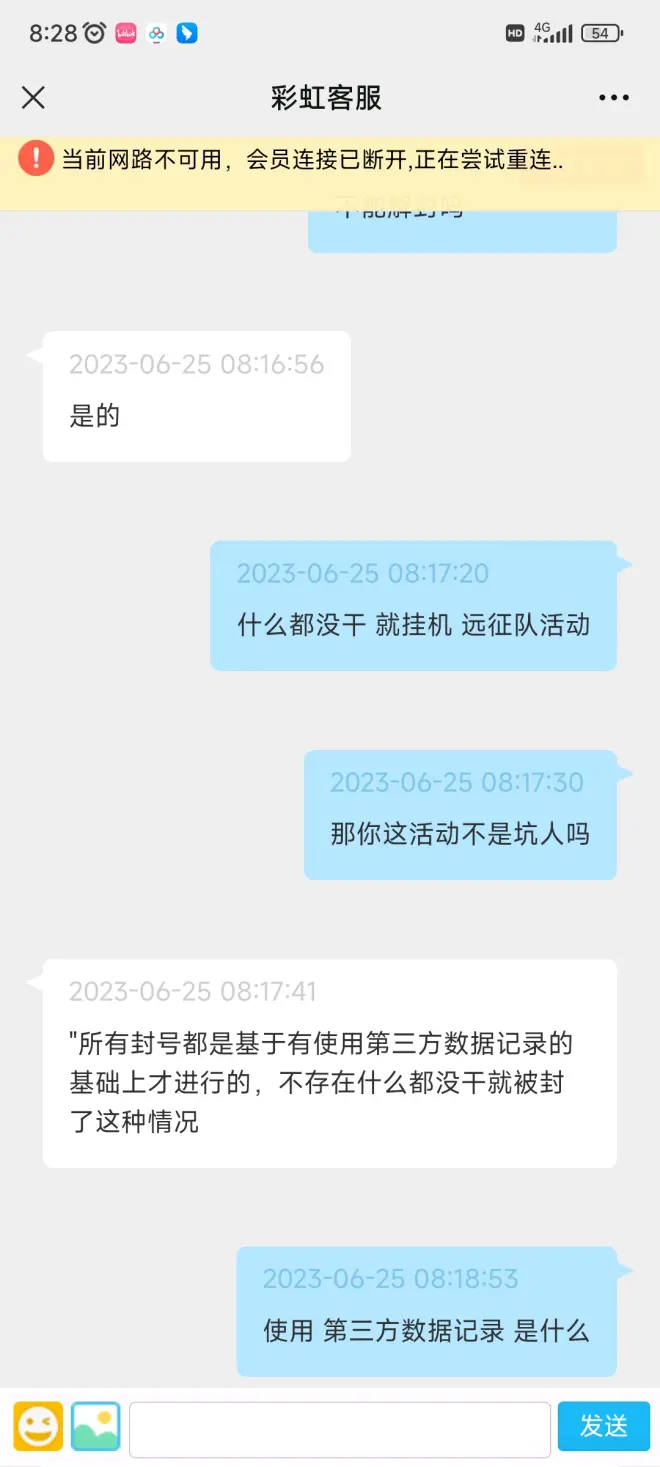
Task: Focus the message input field
Action: point(340,1428)
